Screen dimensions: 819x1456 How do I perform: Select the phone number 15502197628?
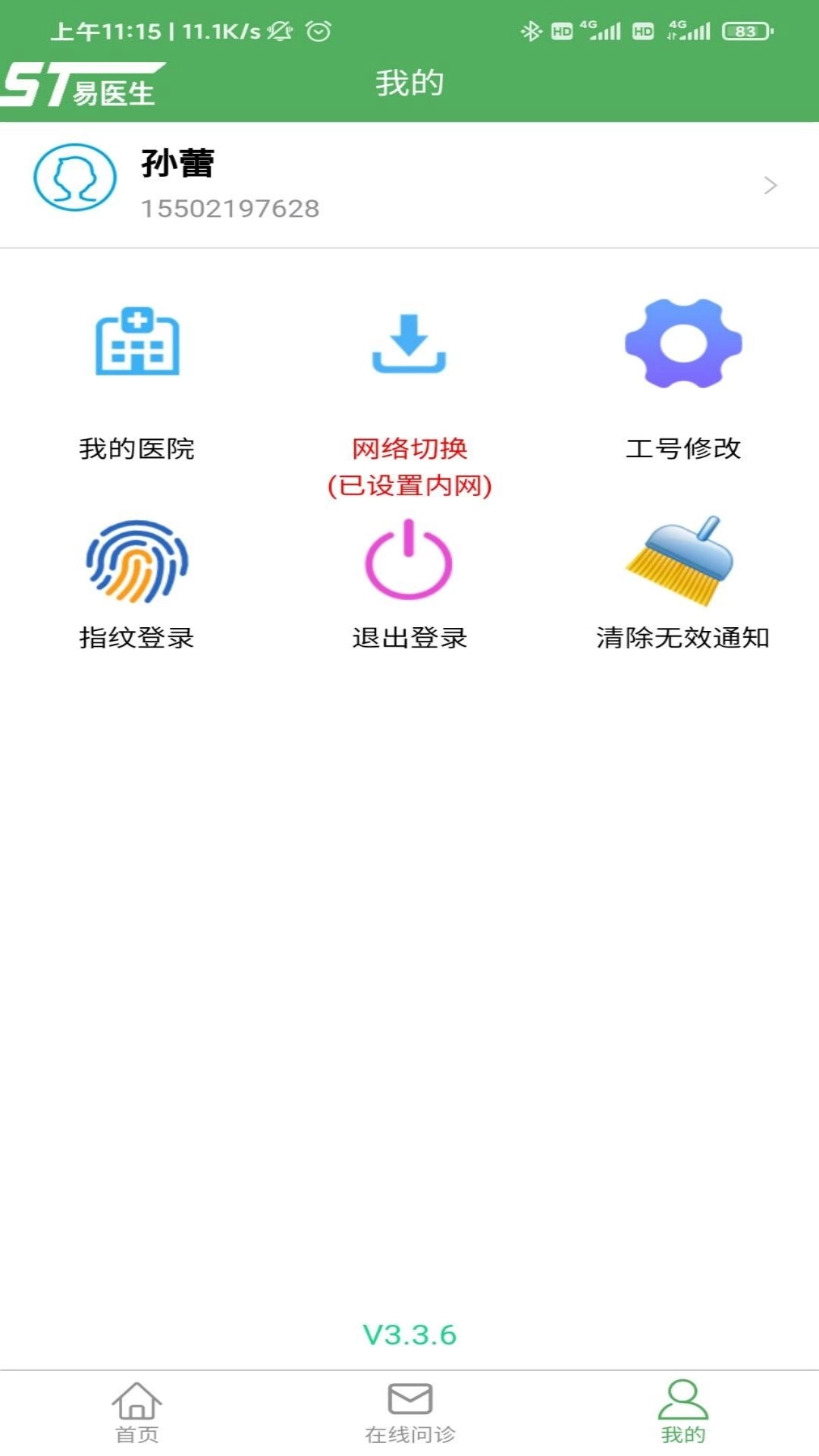point(230,209)
